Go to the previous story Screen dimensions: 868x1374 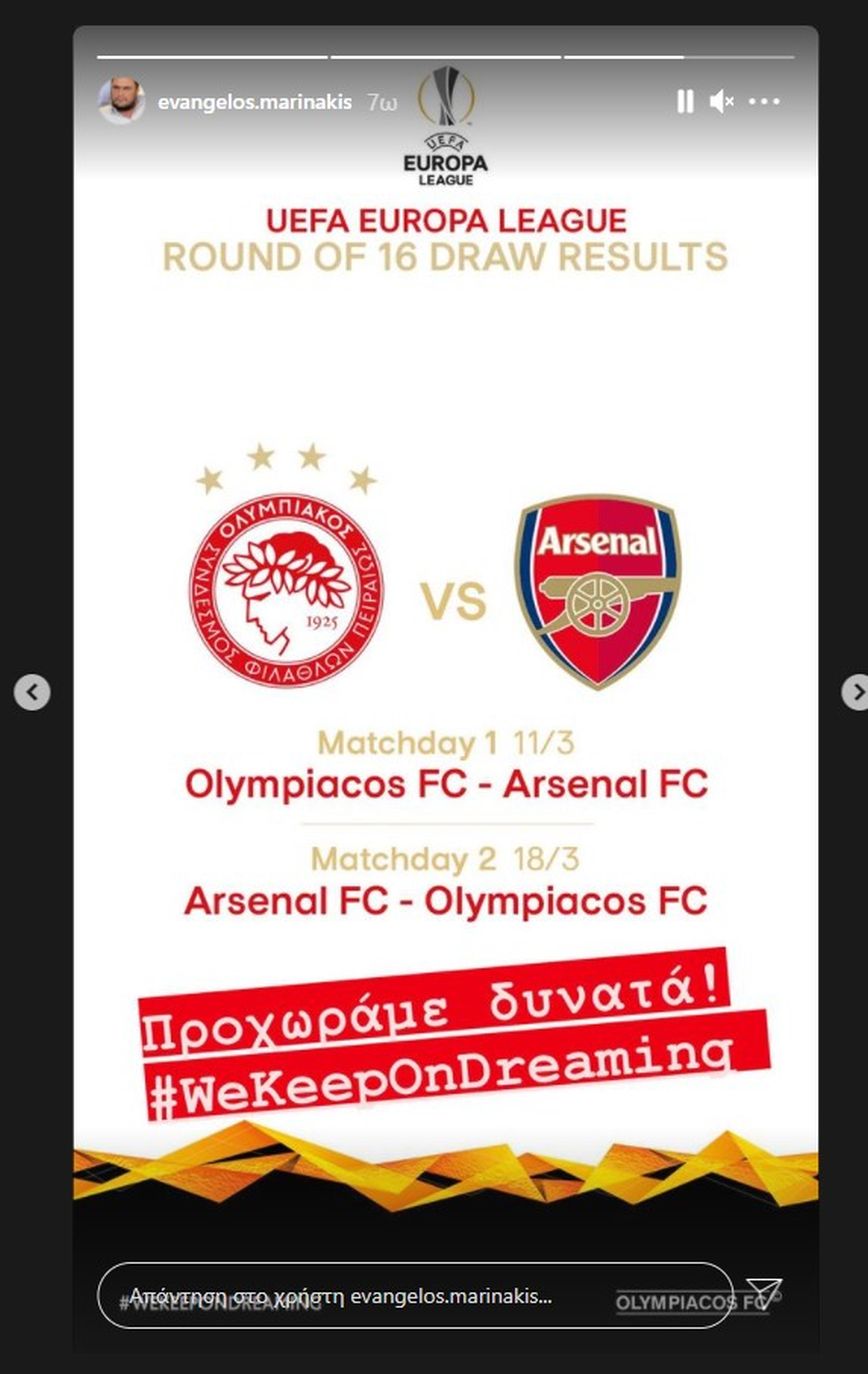pos(32,692)
